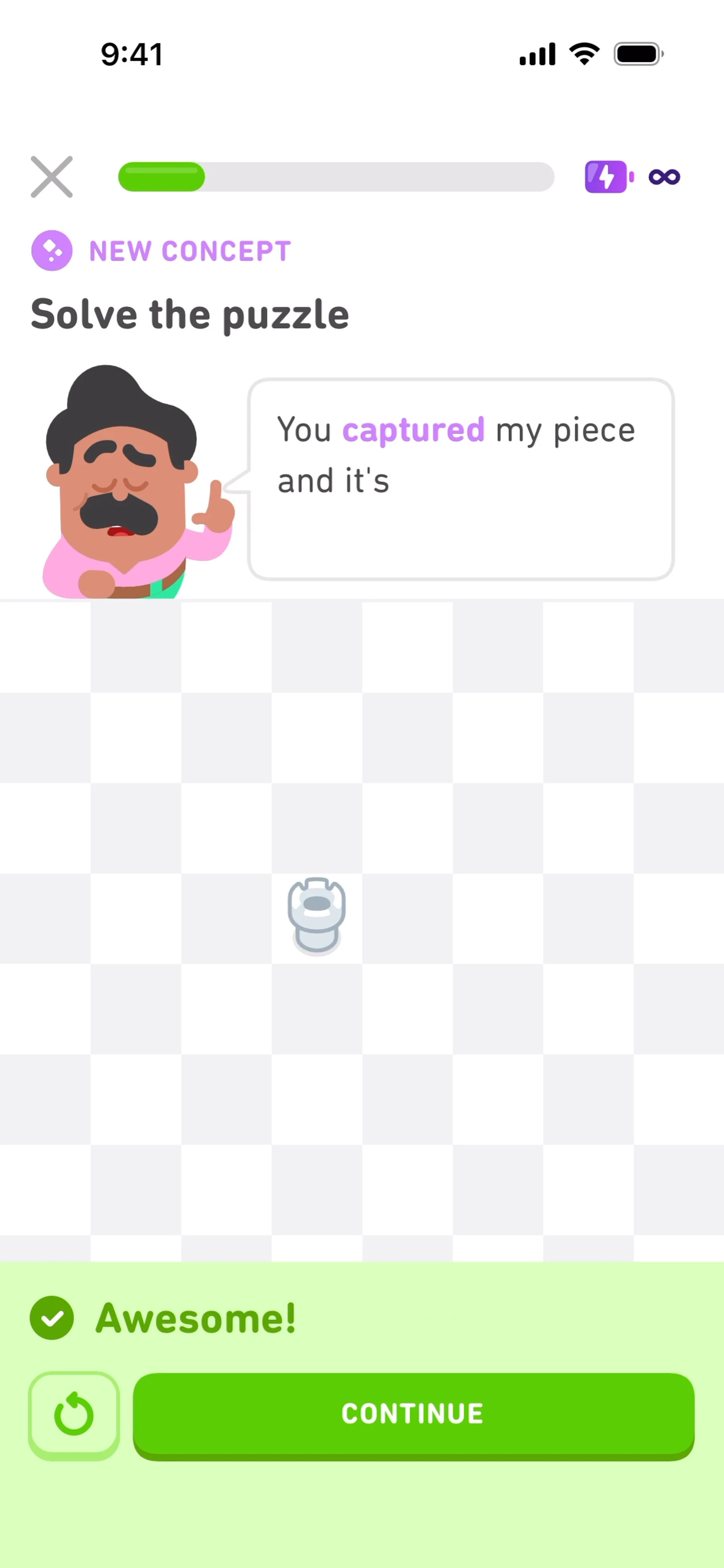Select the rook on the chessboard
This screenshot has height=1568, width=724.
317,917
